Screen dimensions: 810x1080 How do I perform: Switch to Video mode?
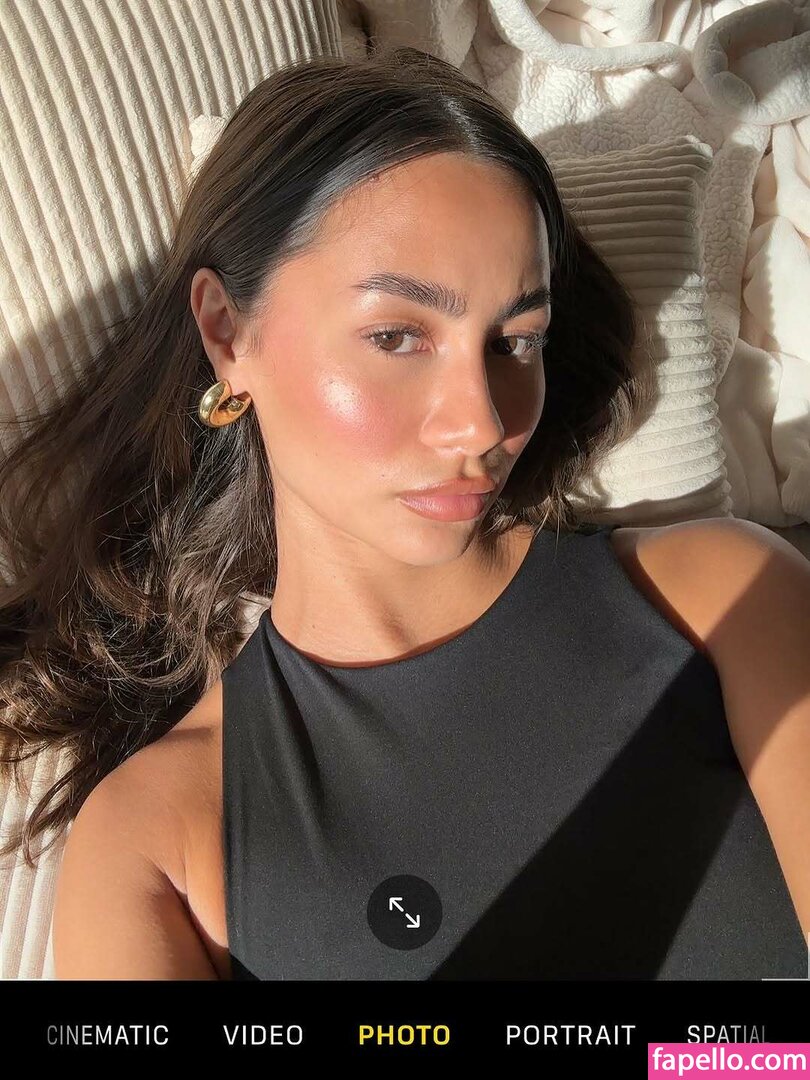point(263,1035)
